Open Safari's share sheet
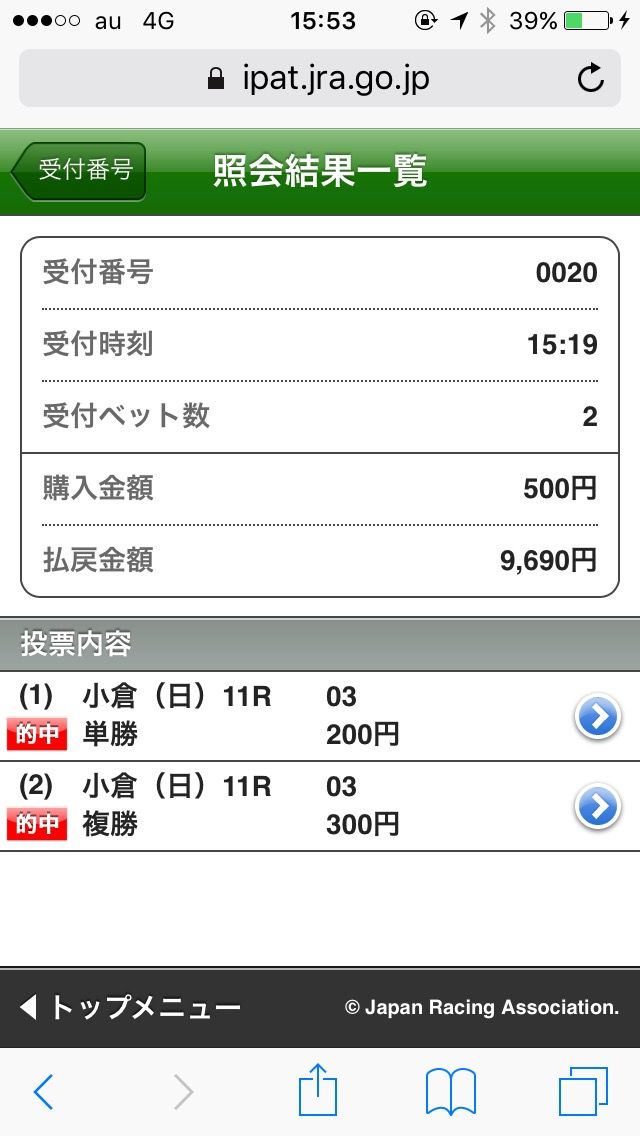The height and width of the screenshot is (1136, 640). [318, 1090]
